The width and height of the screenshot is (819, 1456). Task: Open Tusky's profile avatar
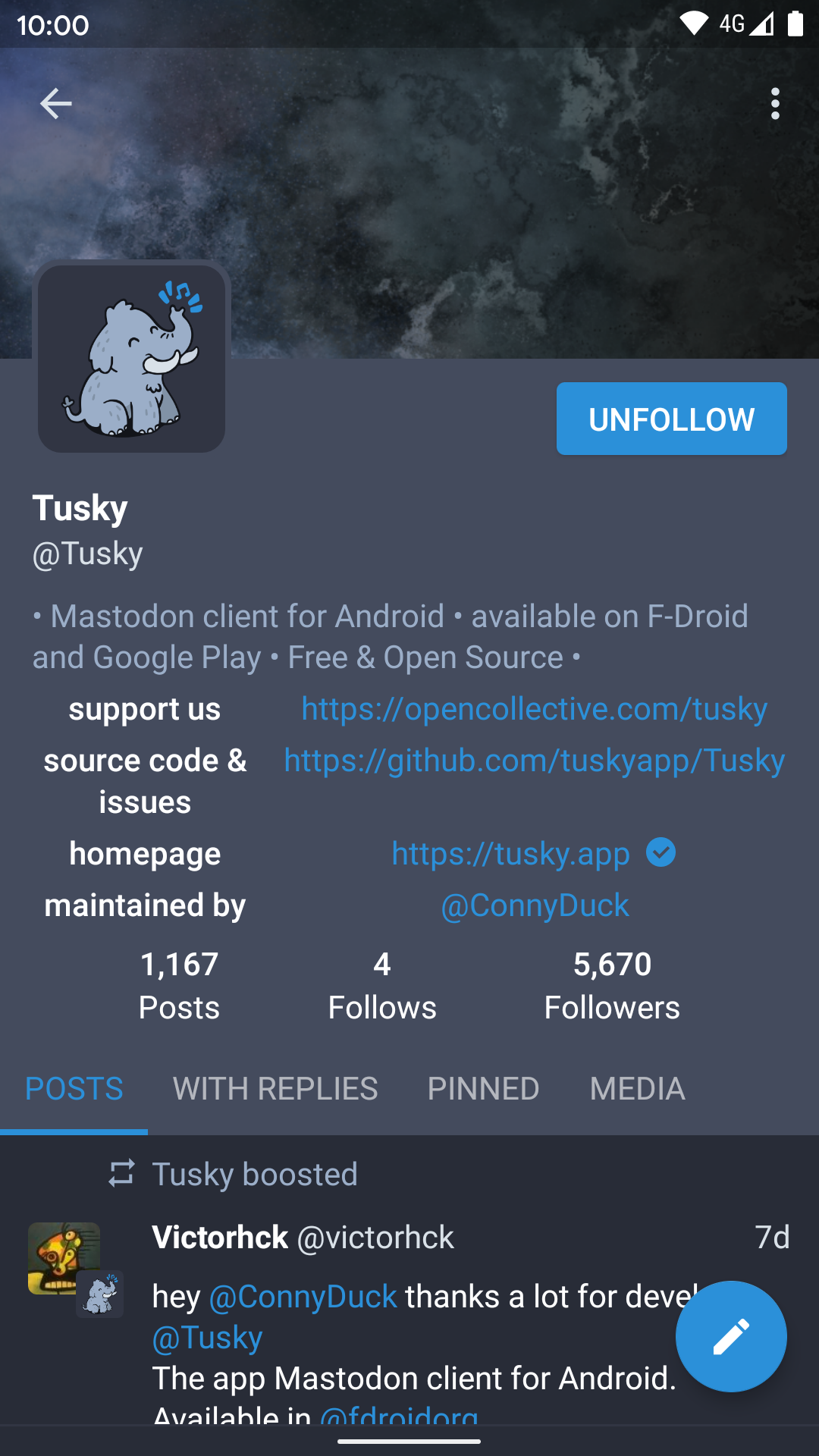132,357
